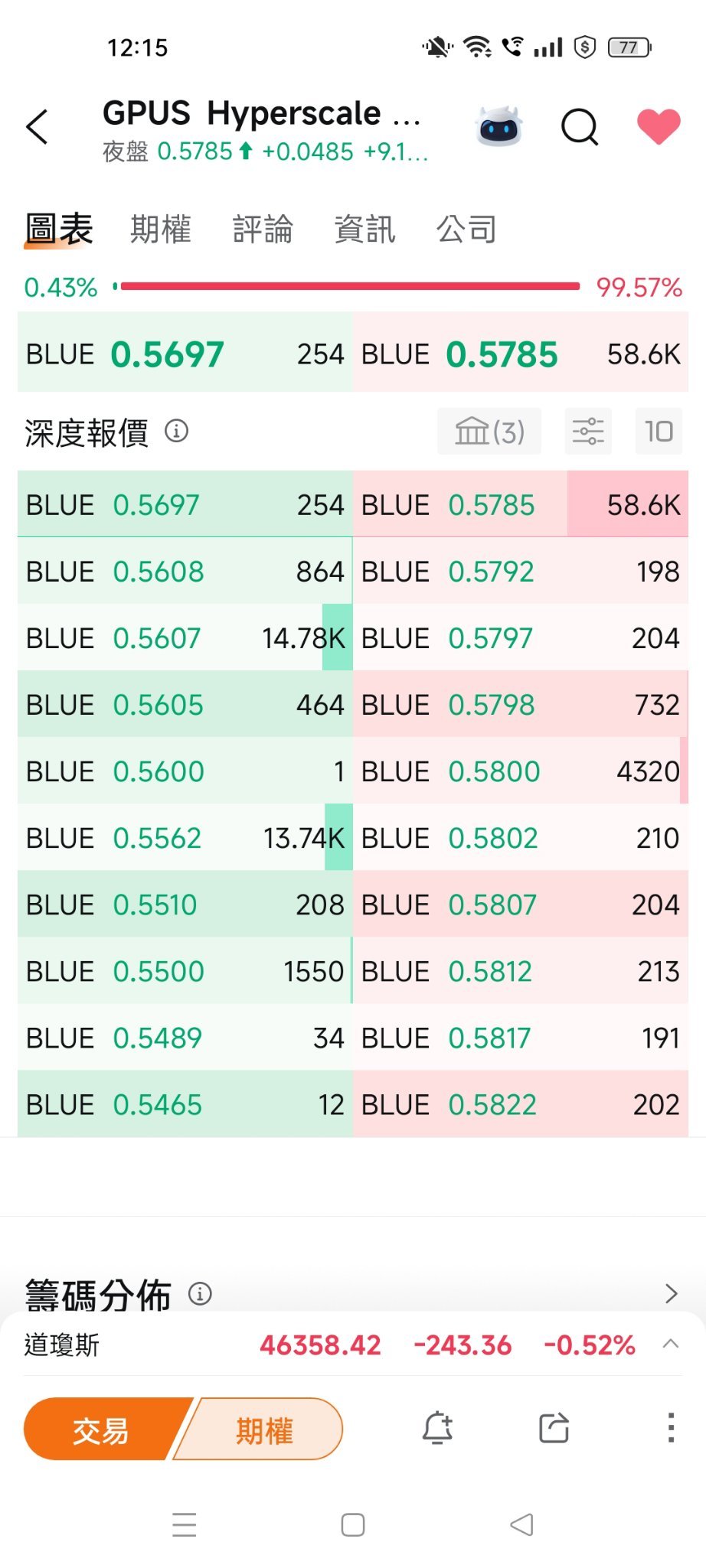Collapse the 道瓊斯 index bar chevron
The image size is (706, 1568).
pos(670,1345)
